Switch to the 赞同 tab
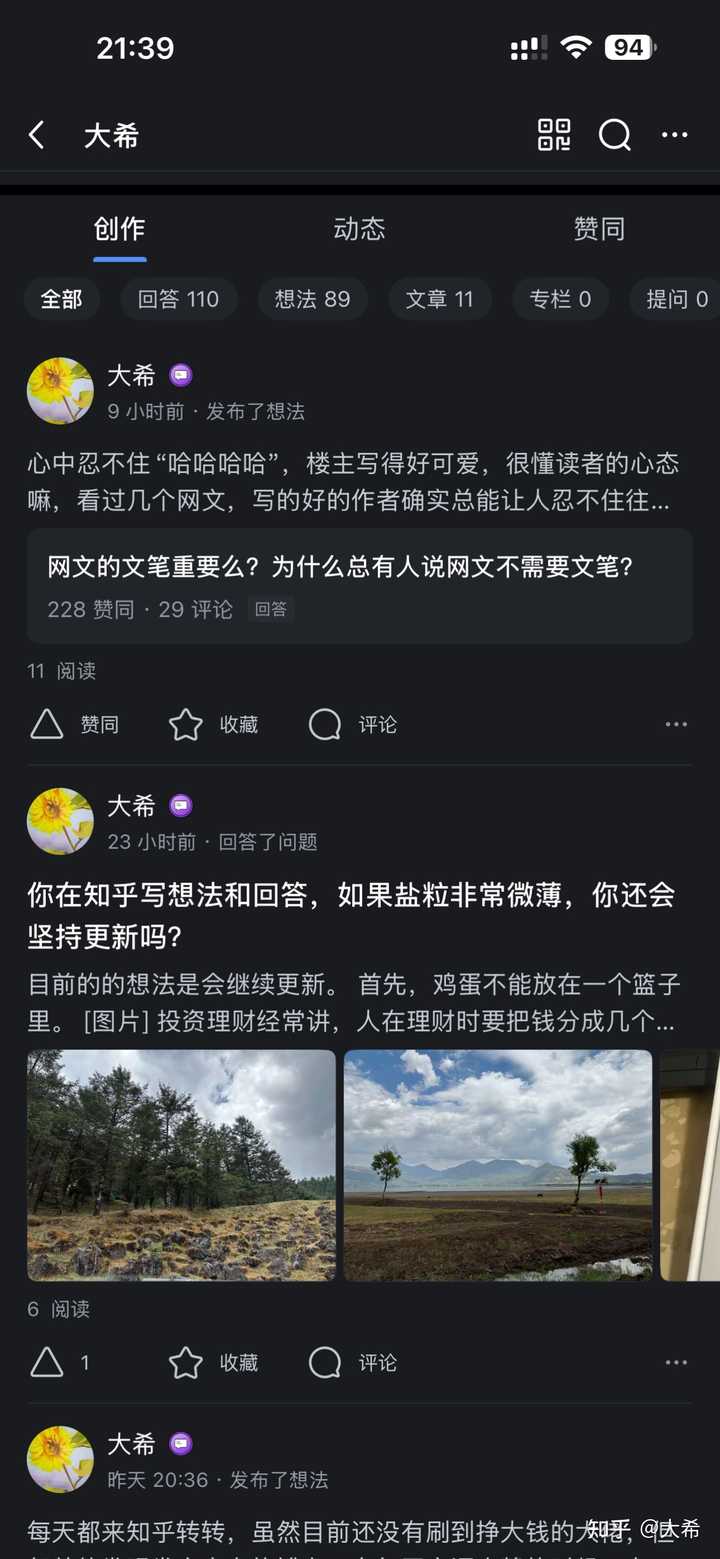 point(599,229)
